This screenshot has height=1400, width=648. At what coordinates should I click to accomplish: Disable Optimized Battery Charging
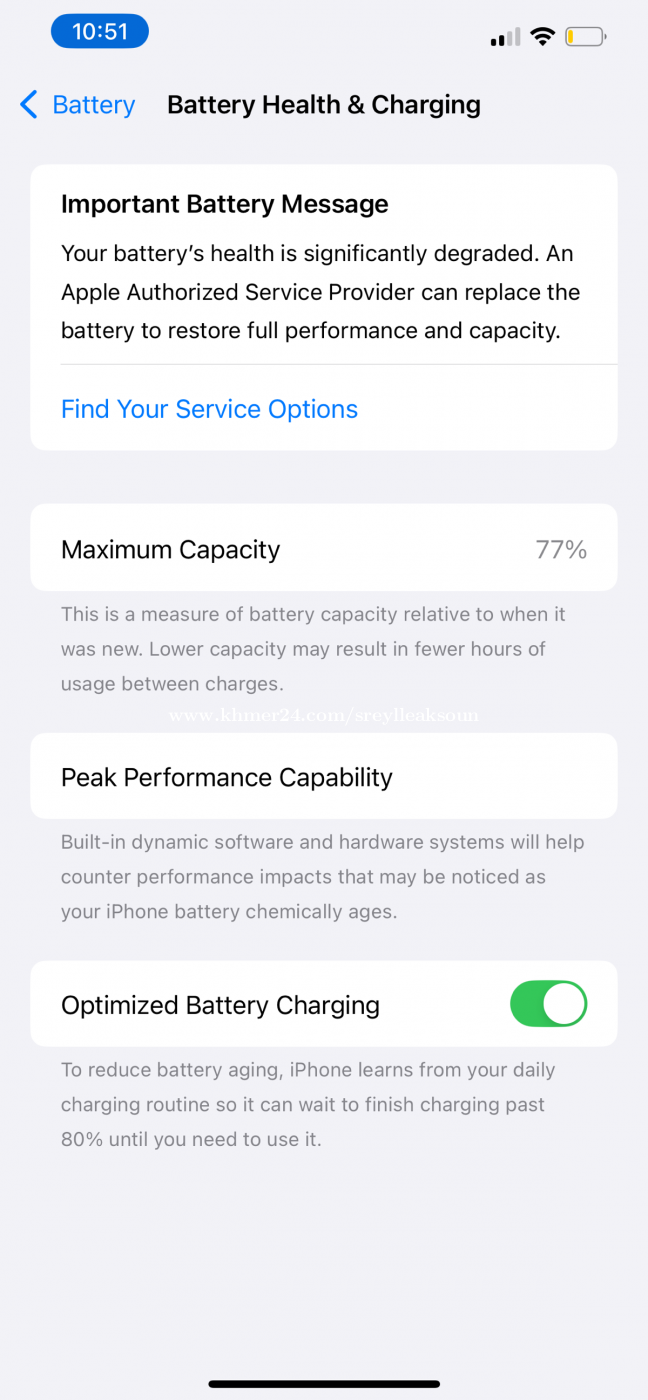point(548,1004)
